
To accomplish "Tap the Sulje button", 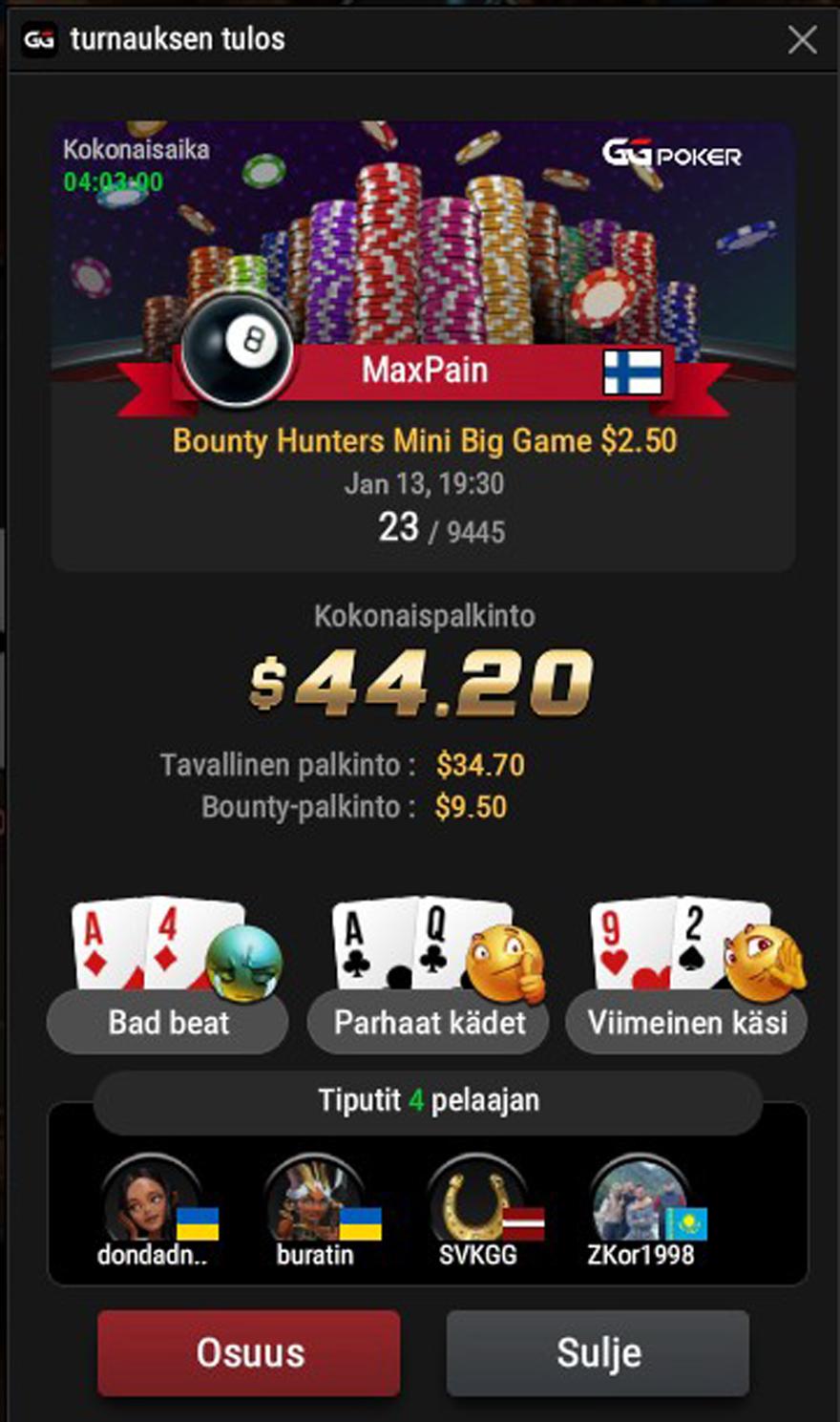I will [x=598, y=1352].
